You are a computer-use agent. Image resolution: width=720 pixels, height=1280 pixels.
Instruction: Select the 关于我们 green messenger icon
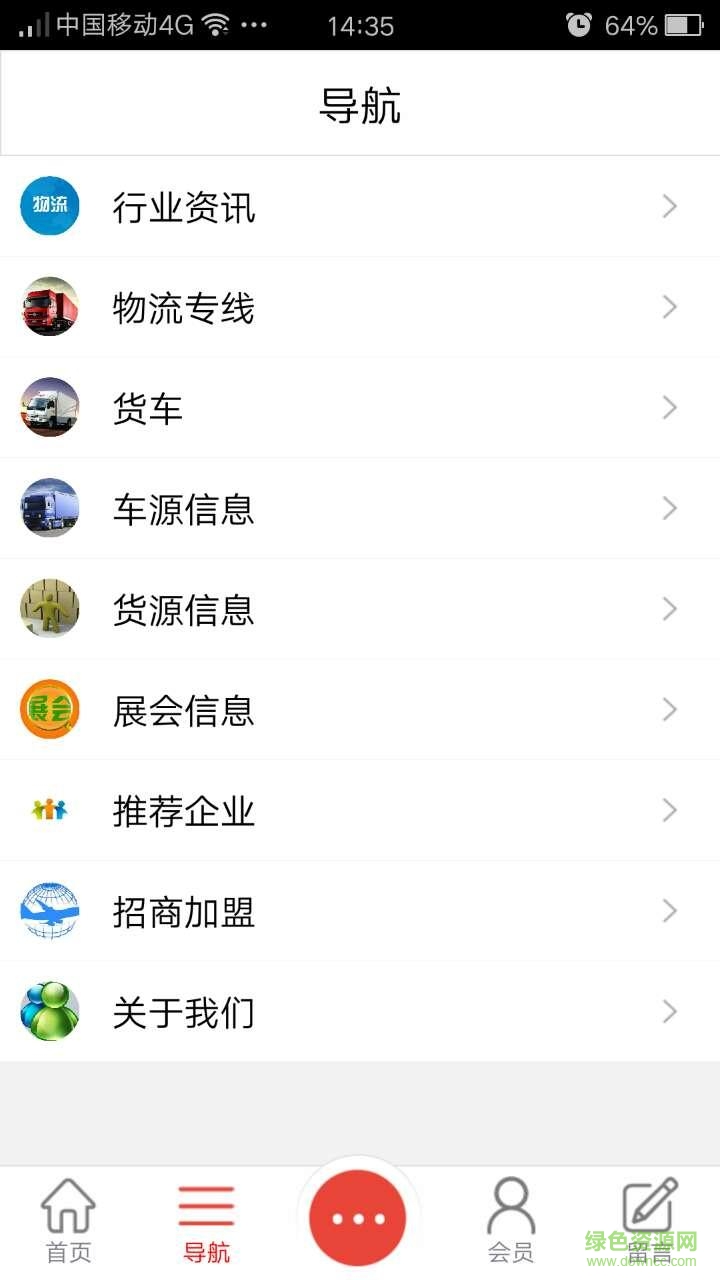(50, 1011)
